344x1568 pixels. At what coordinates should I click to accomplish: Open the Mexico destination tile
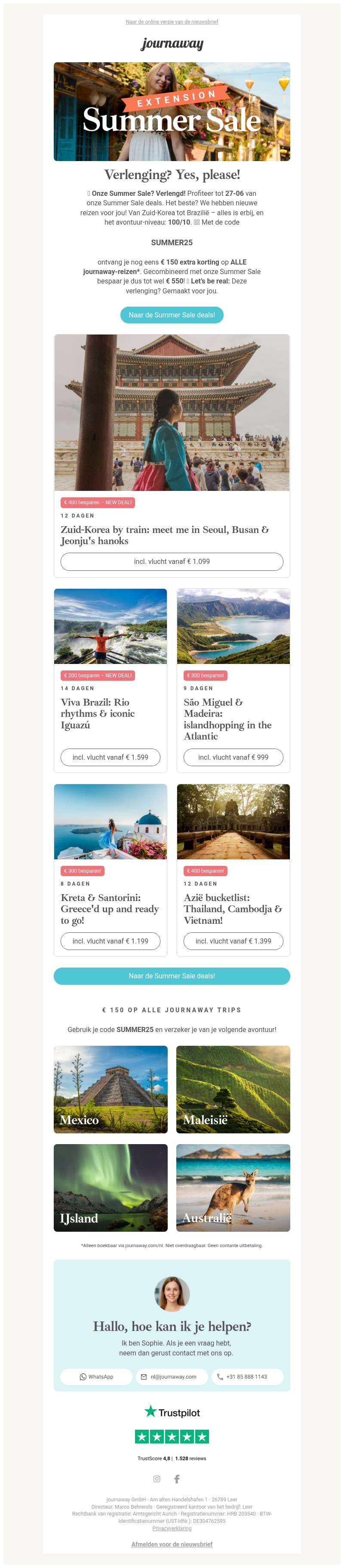click(111, 1089)
